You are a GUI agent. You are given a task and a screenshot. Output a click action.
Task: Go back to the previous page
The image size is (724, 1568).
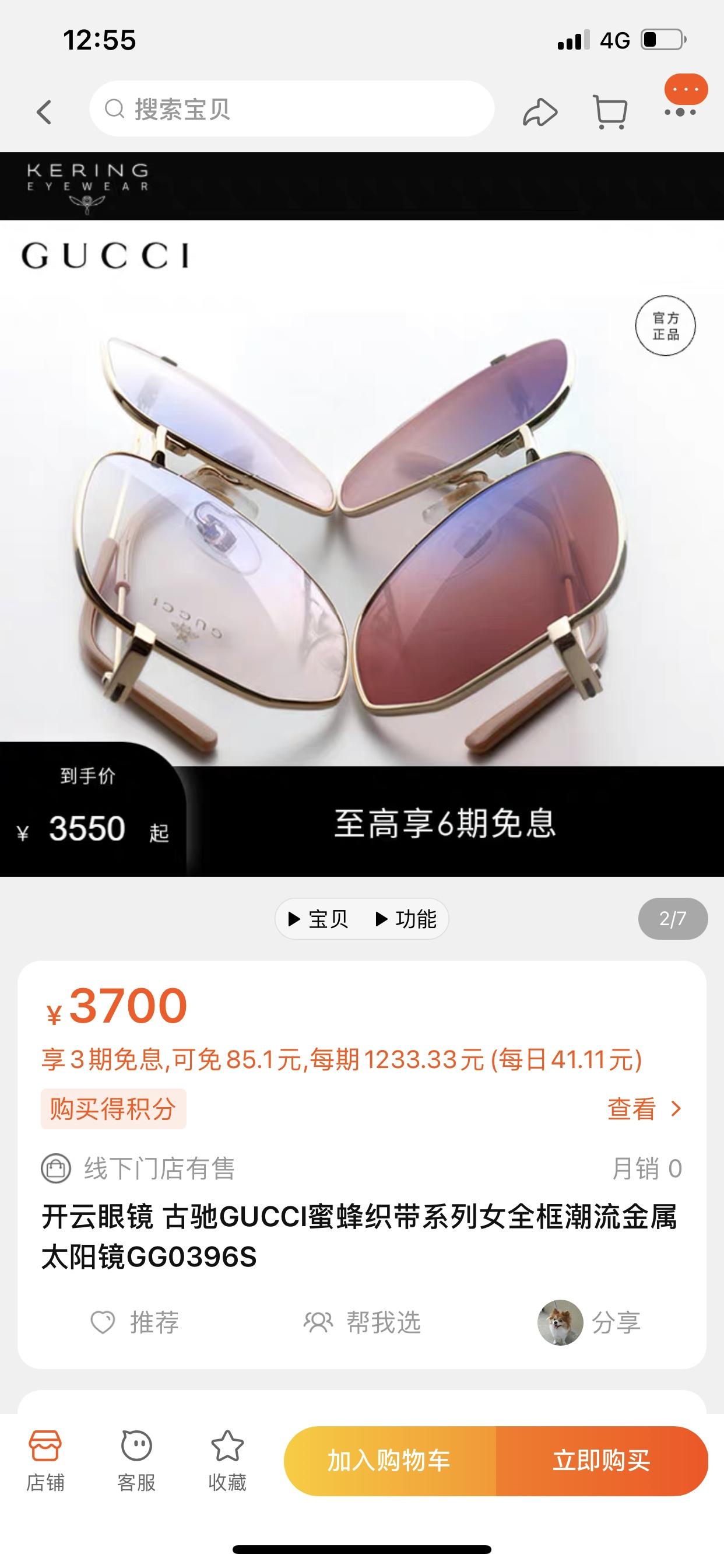[x=44, y=112]
